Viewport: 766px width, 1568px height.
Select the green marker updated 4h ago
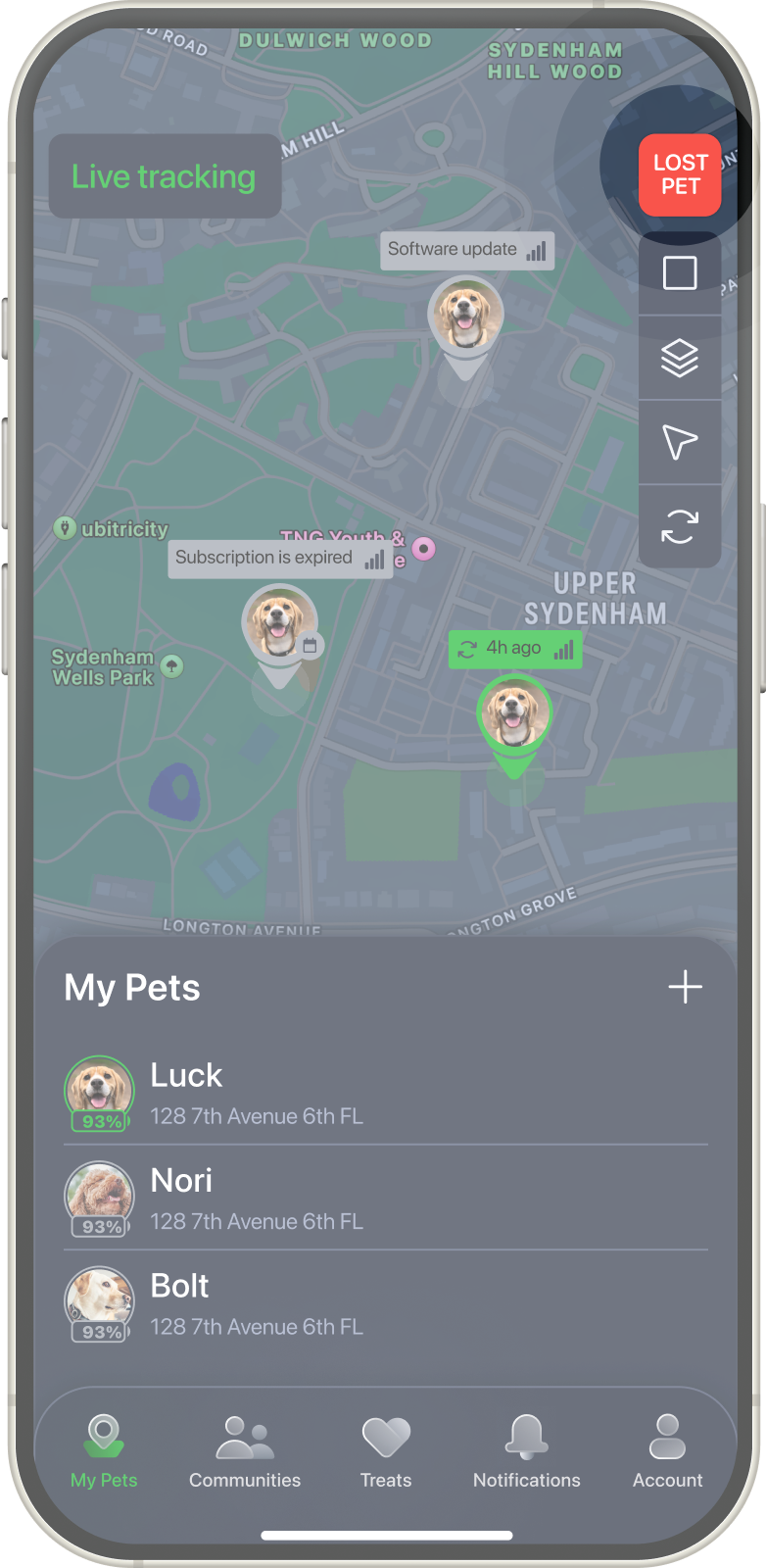(x=514, y=712)
